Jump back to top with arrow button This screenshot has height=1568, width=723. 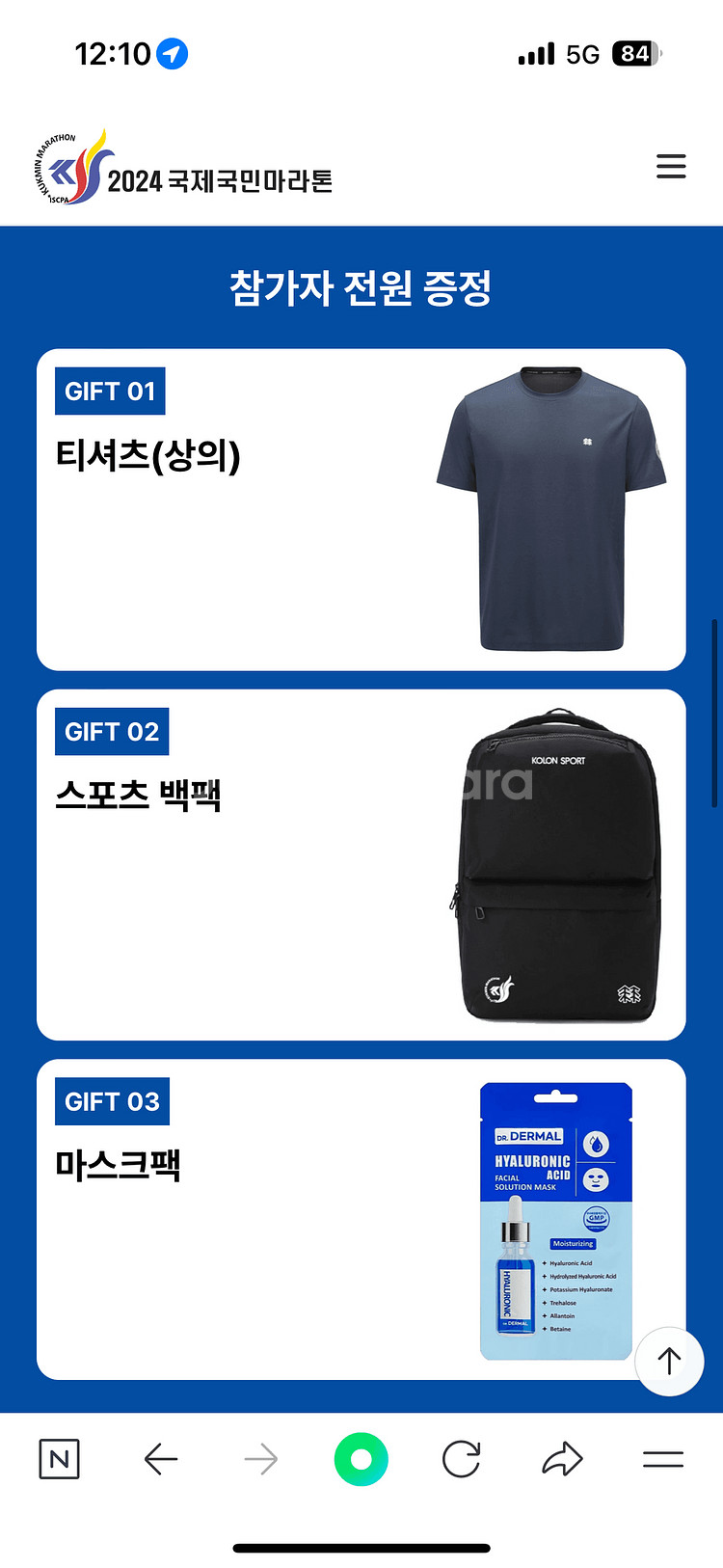pyautogui.click(x=669, y=1361)
